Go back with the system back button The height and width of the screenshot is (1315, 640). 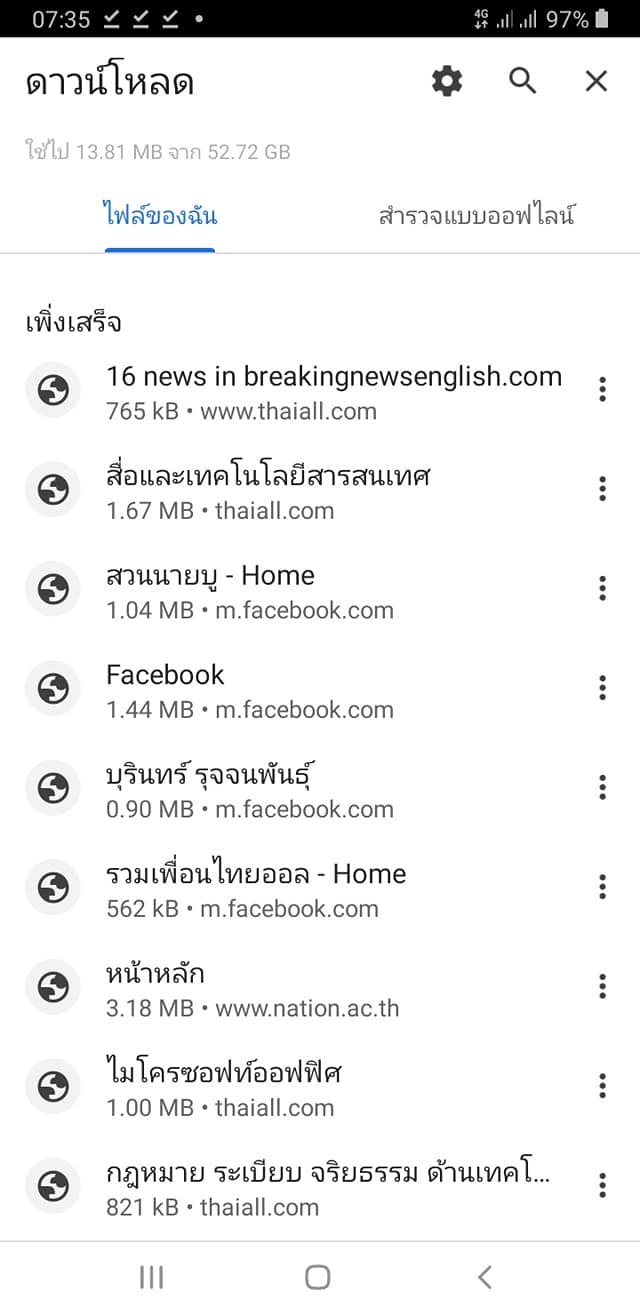coord(485,1277)
